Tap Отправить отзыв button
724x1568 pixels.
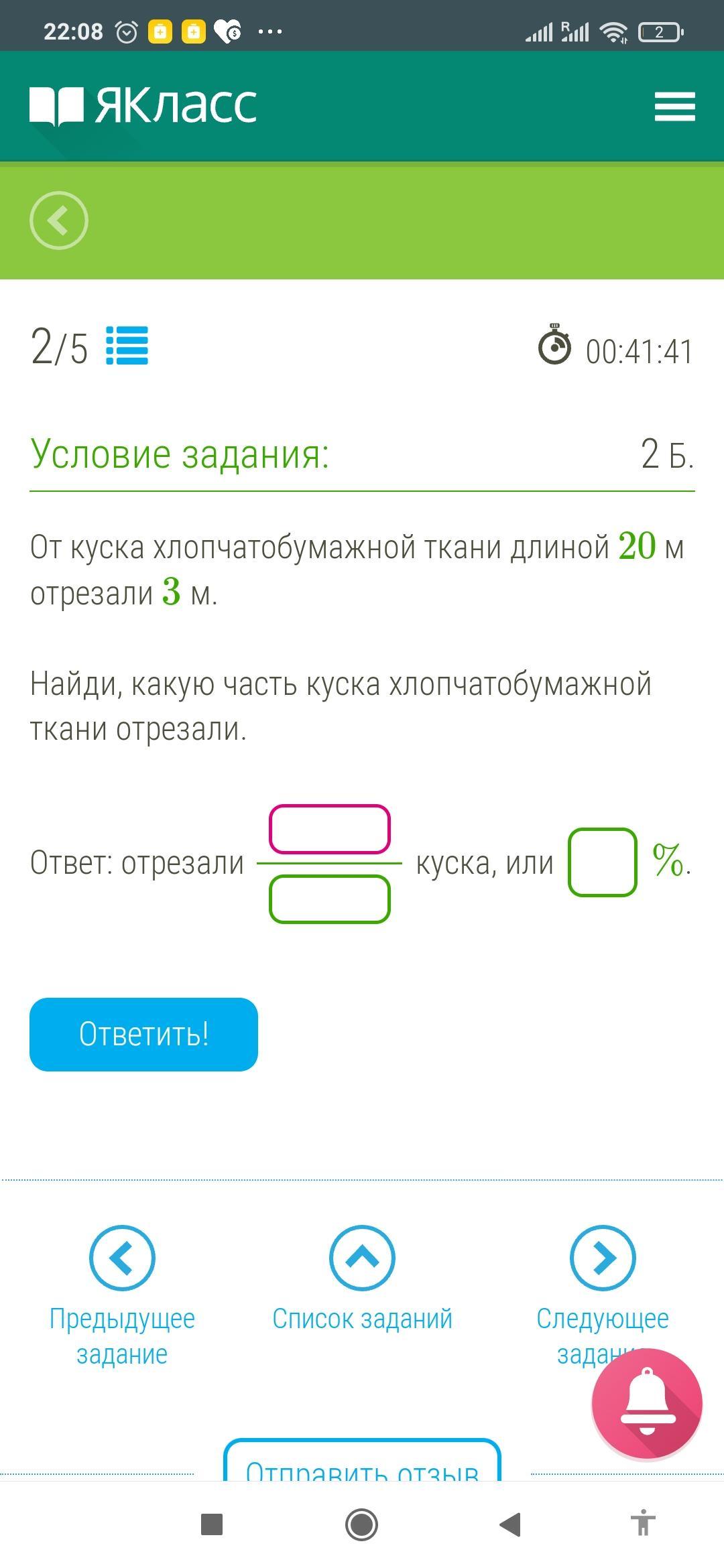362,1461
